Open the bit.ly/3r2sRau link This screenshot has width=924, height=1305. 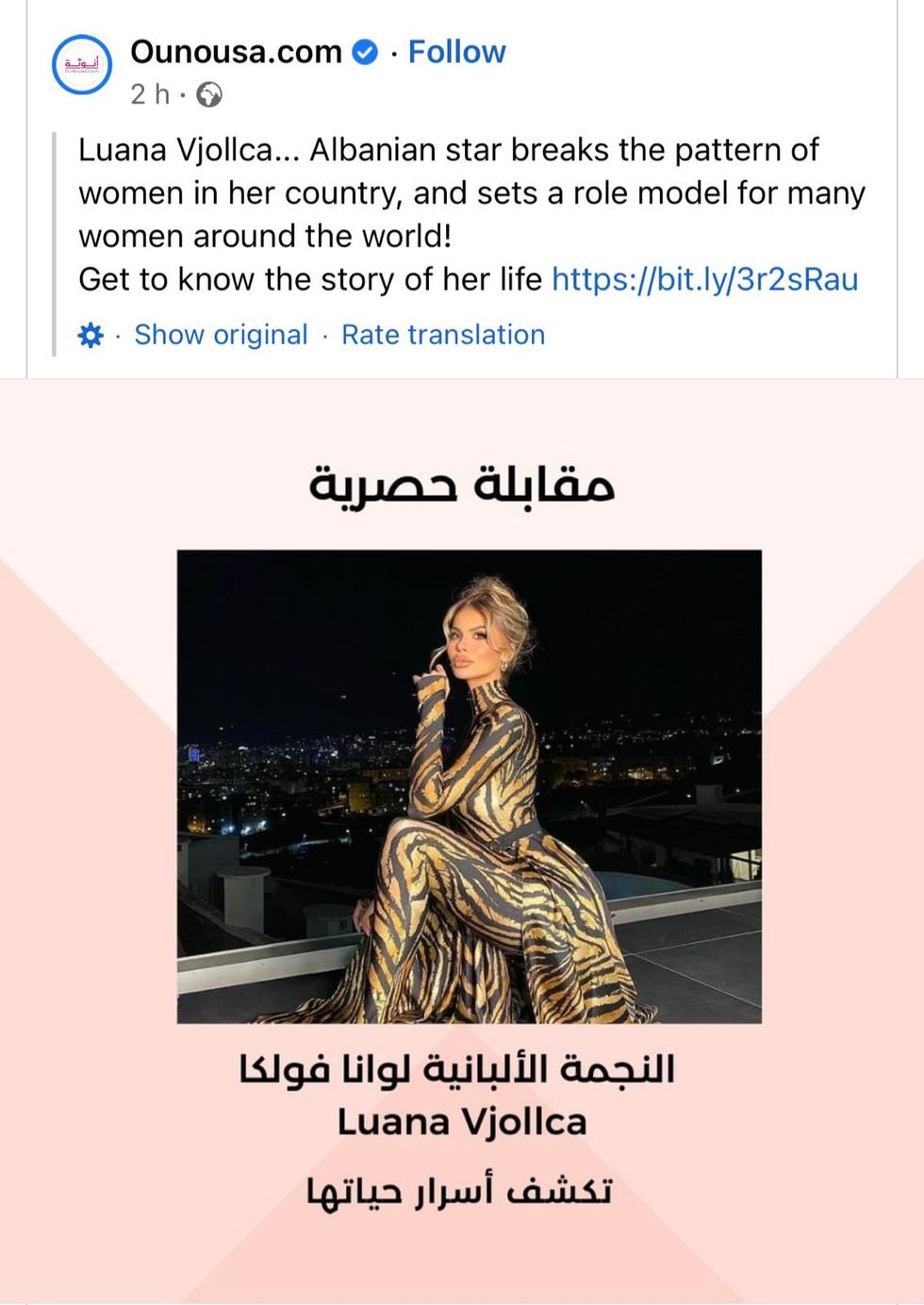point(704,279)
